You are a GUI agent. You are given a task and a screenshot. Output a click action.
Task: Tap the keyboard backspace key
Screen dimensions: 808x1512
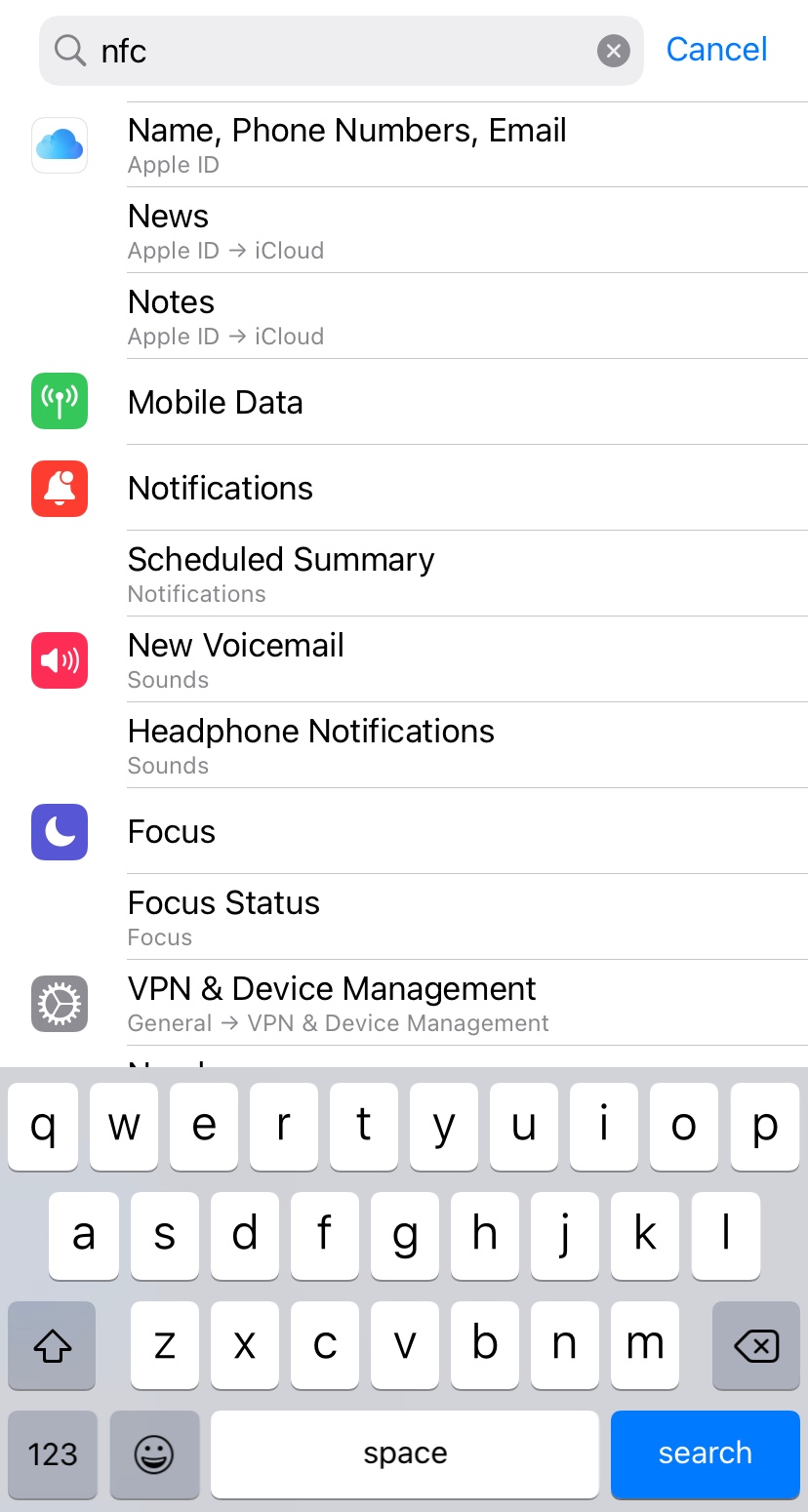tap(755, 1346)
